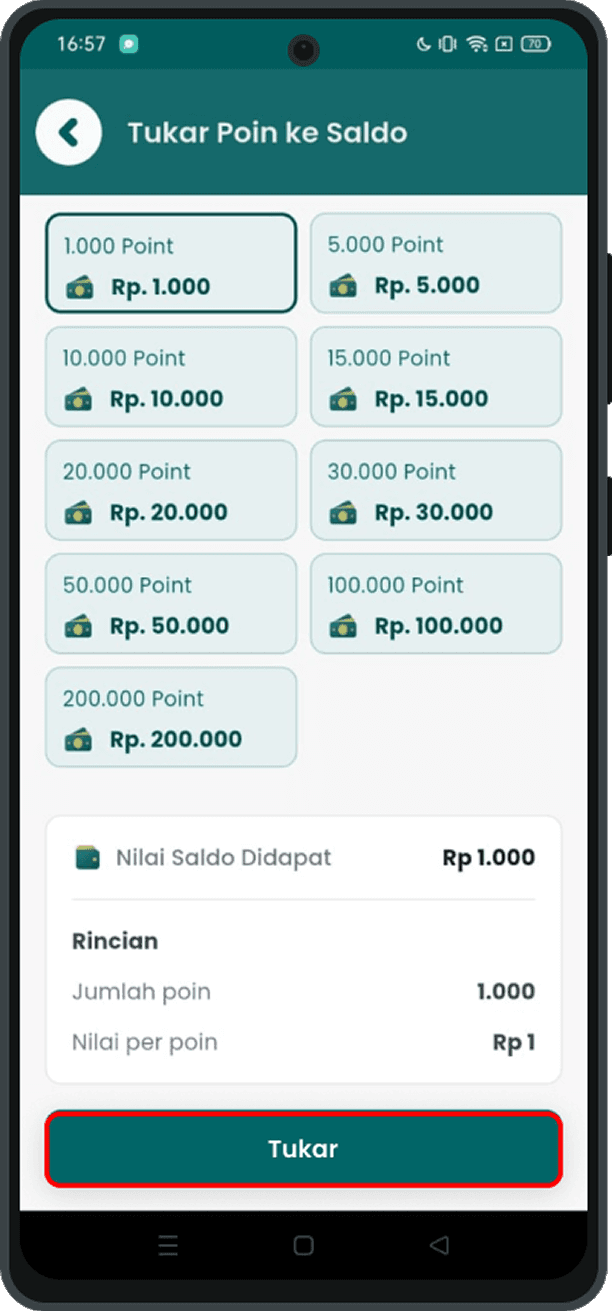
Task: Choose the 200.000 Point option
Action: 171,717
